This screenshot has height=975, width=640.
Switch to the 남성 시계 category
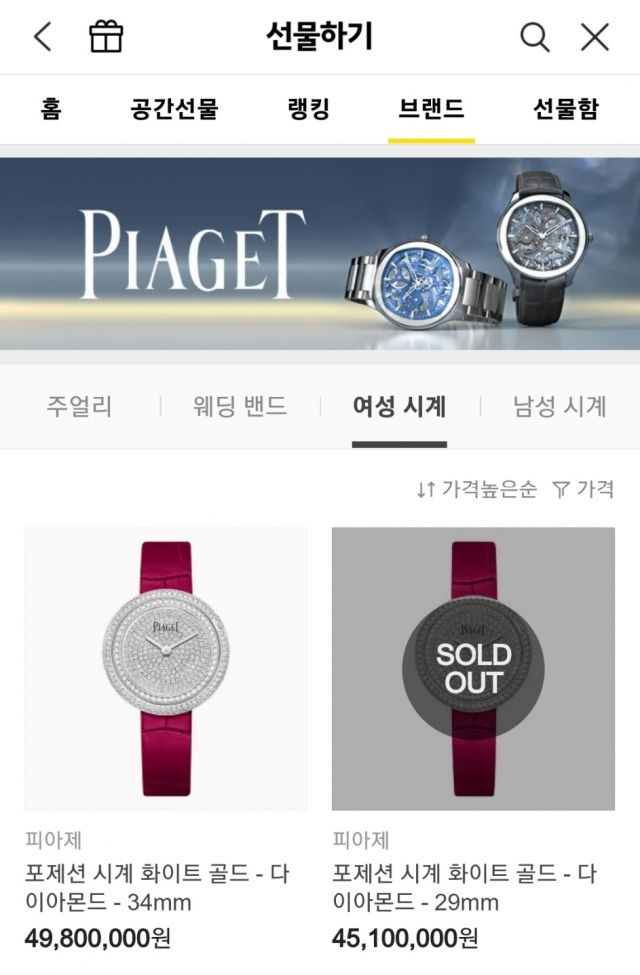(x=559, y=407)
